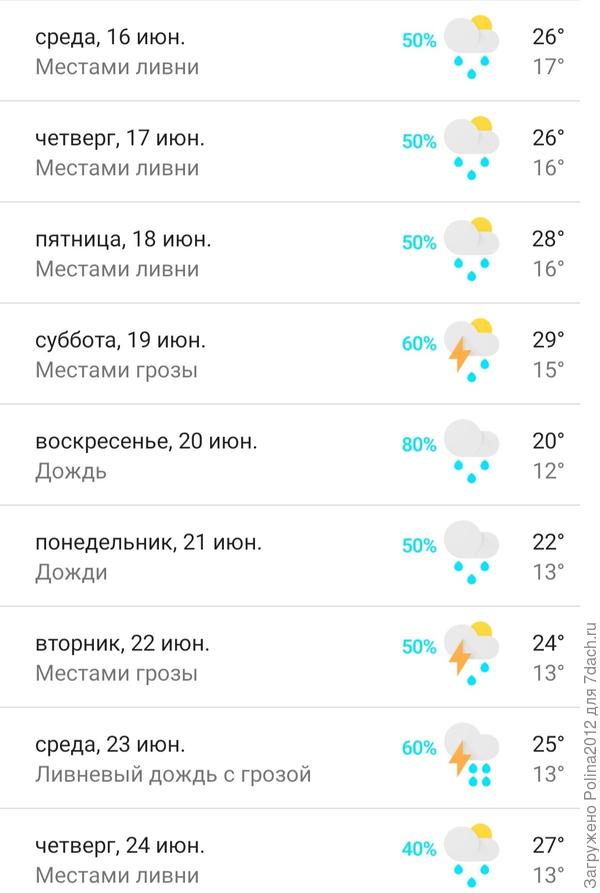Select the понедельник, 21 июн. row
This screenshot has height=893, width=600.
point(300,557)
